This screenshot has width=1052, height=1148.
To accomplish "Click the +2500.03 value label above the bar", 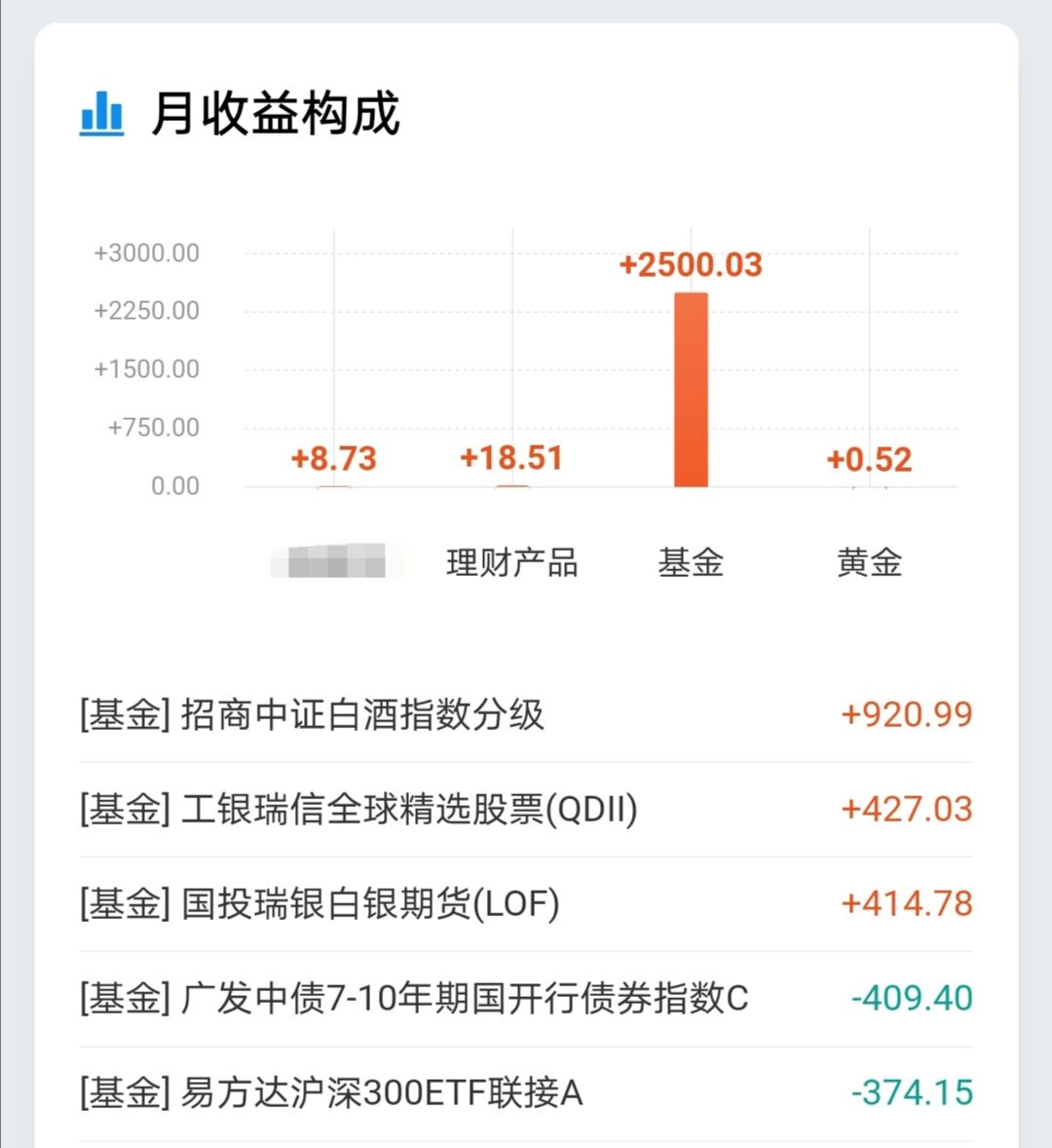I will [x=692, y=265].
